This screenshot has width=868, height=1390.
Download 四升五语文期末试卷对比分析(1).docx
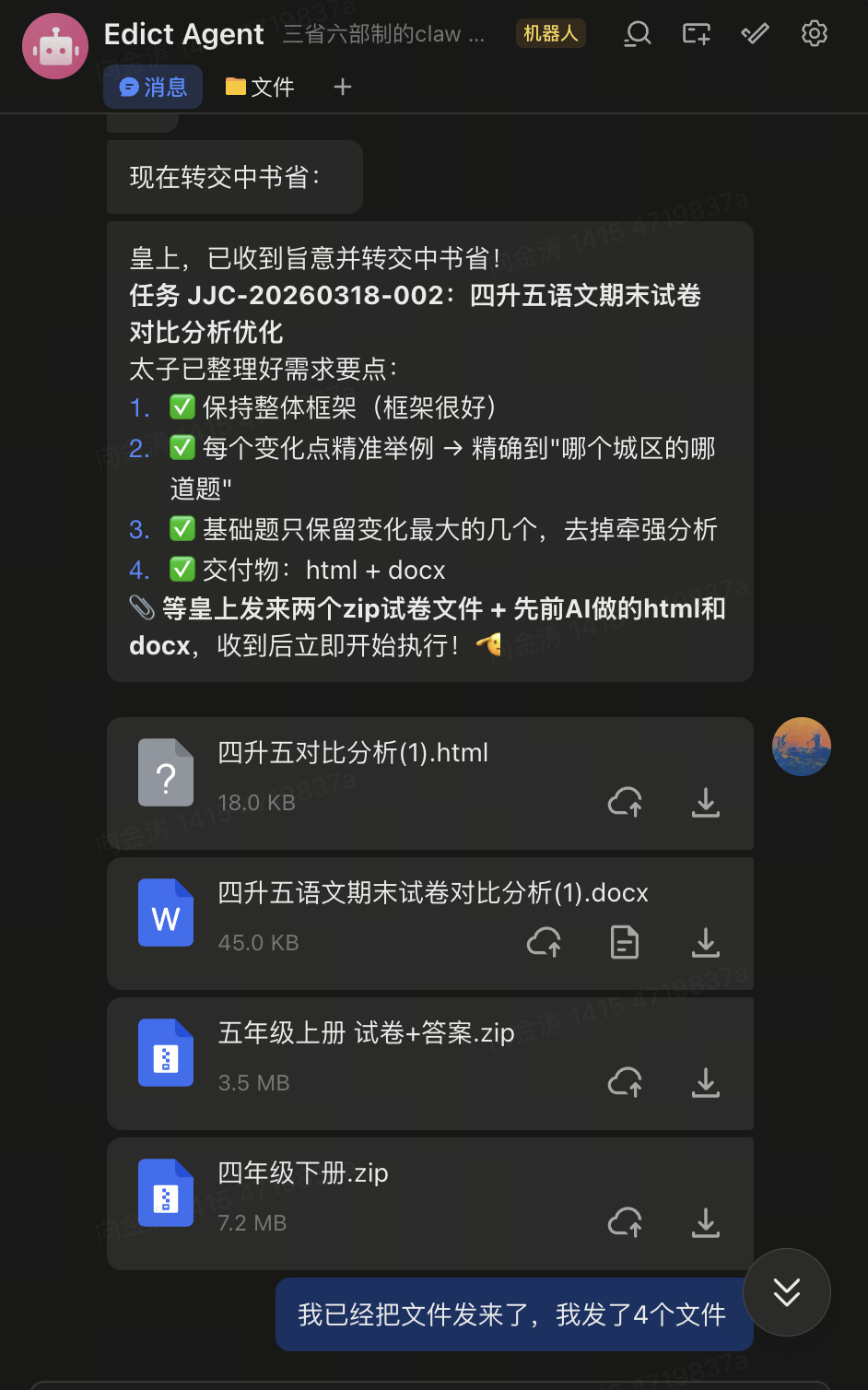click(705, 942)
